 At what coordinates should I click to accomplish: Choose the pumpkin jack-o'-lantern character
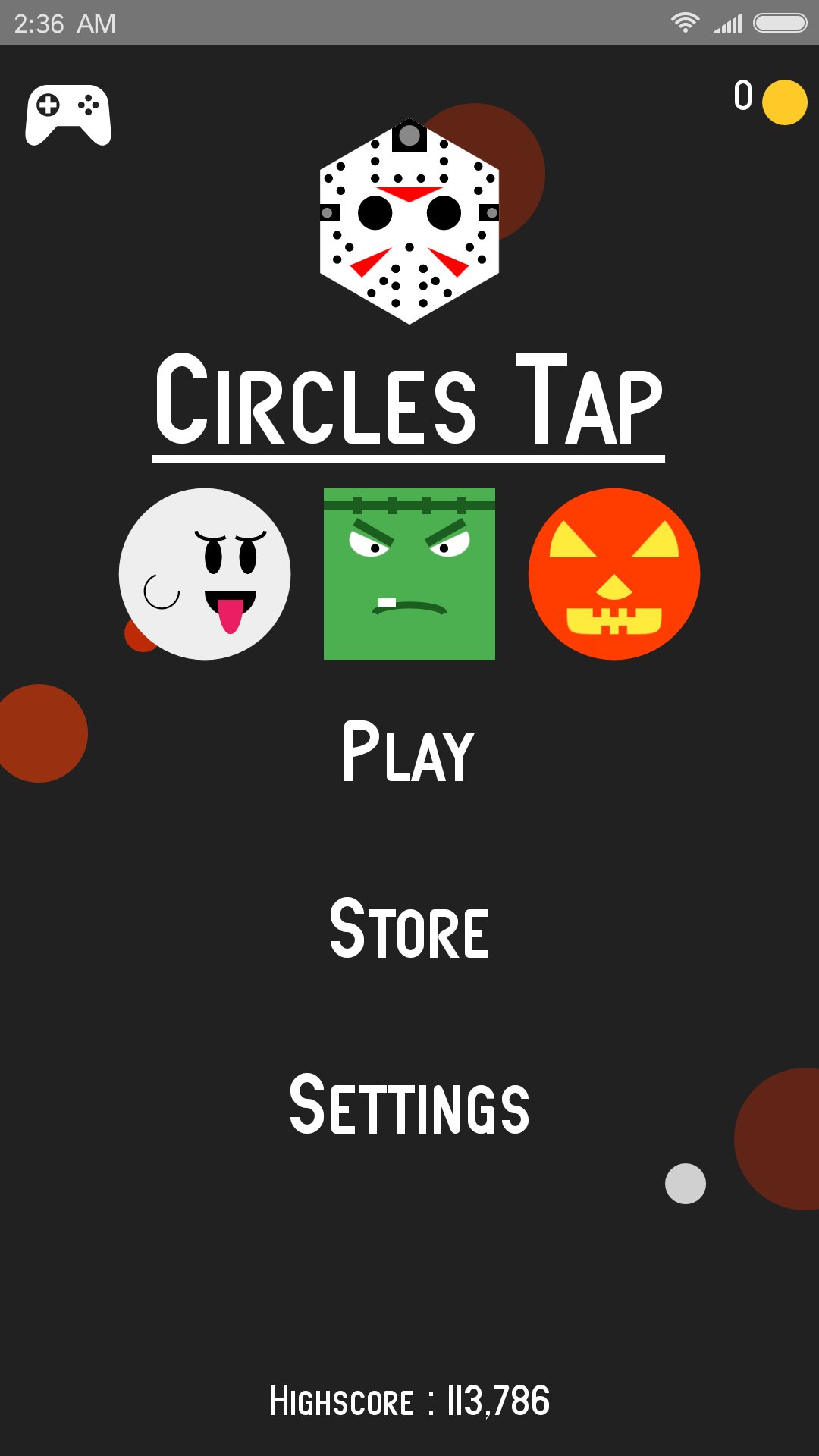point(613,574)
